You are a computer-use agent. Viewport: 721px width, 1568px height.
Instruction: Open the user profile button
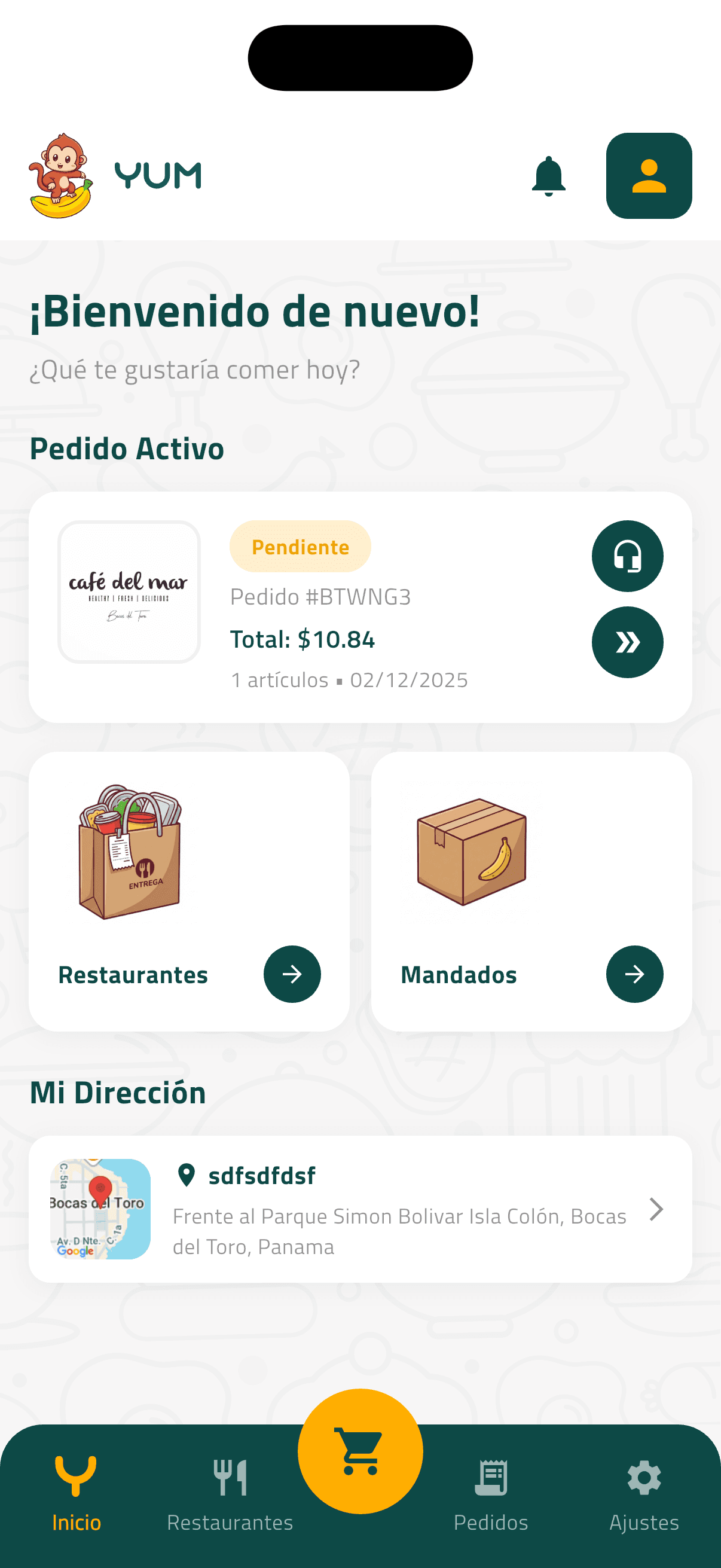click(649, 176)
